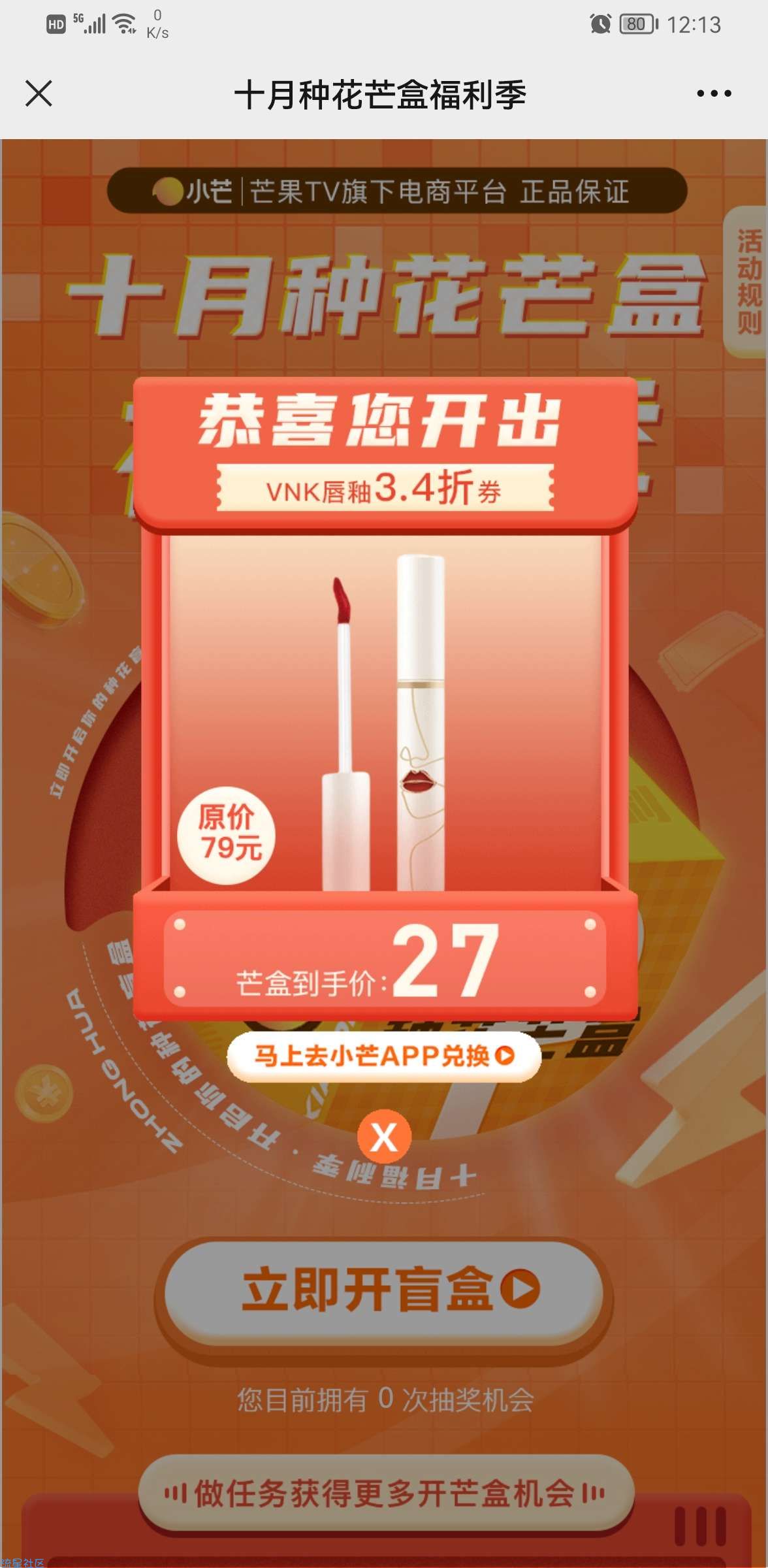Open the VNK唇釉 prize card

[x=385, y=712]
